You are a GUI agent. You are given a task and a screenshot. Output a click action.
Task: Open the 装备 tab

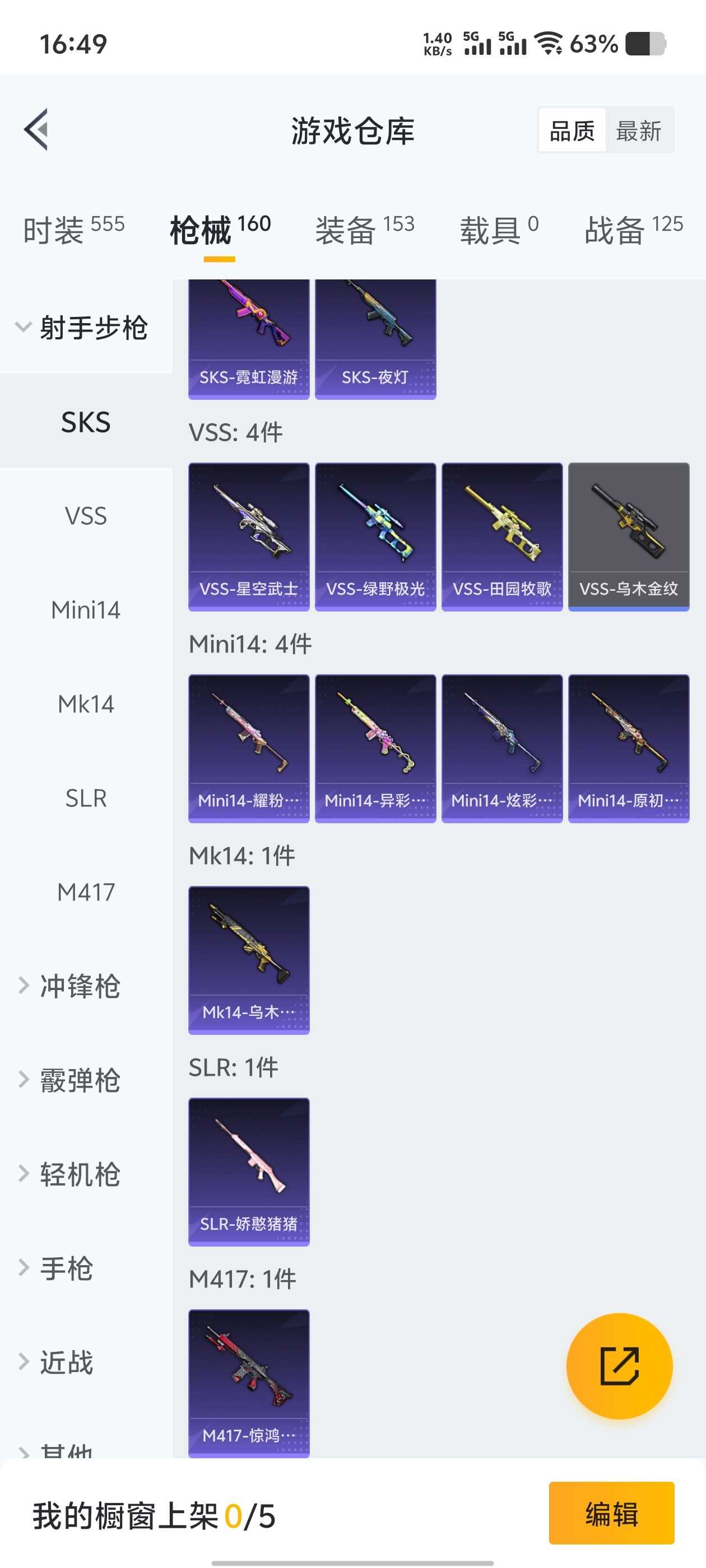pyautogui.click(x=364, y=230)
